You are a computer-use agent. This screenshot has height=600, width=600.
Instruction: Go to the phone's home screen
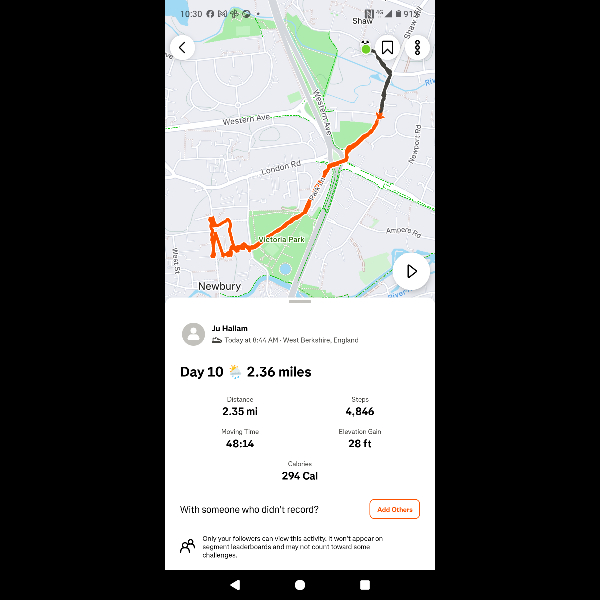coord(300,584)
